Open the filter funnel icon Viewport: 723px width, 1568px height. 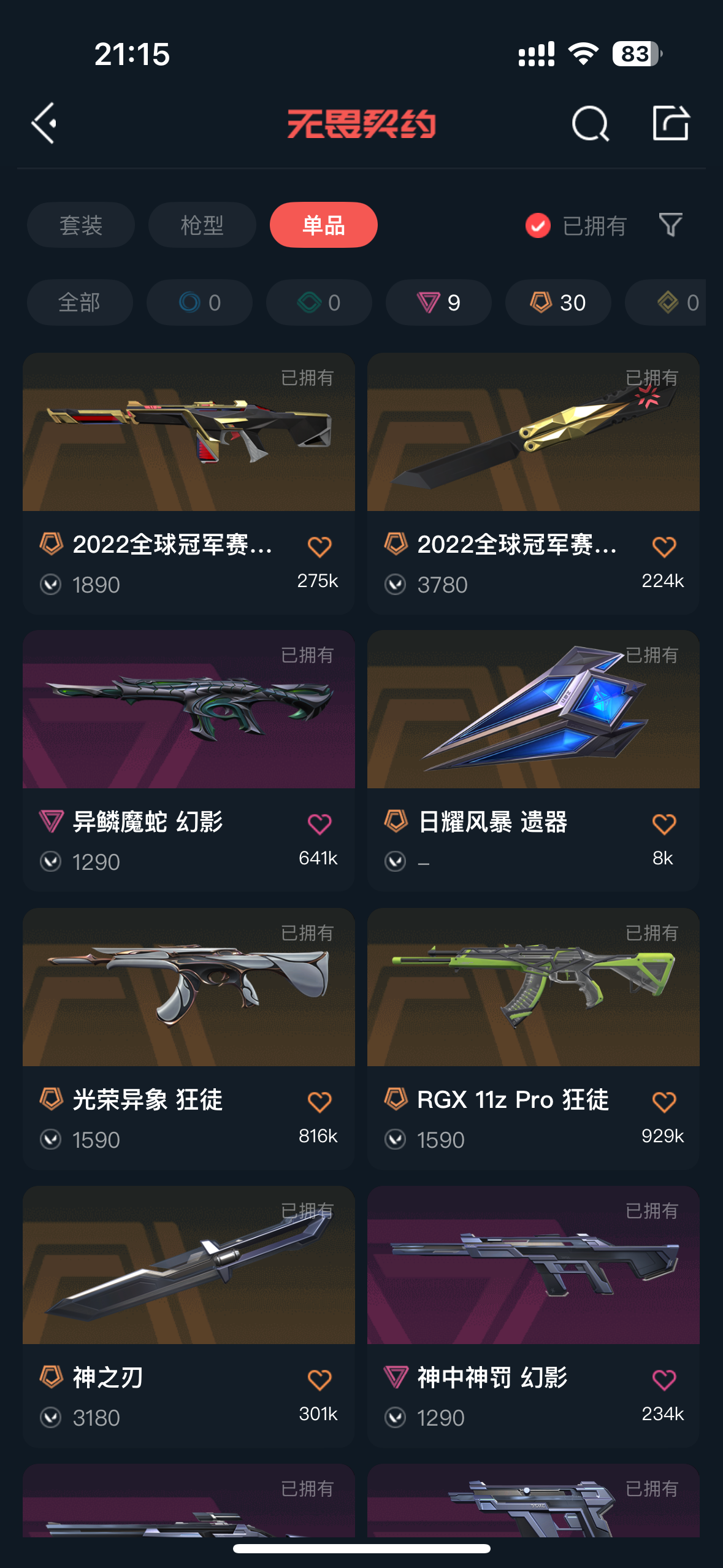click(670, 225)
